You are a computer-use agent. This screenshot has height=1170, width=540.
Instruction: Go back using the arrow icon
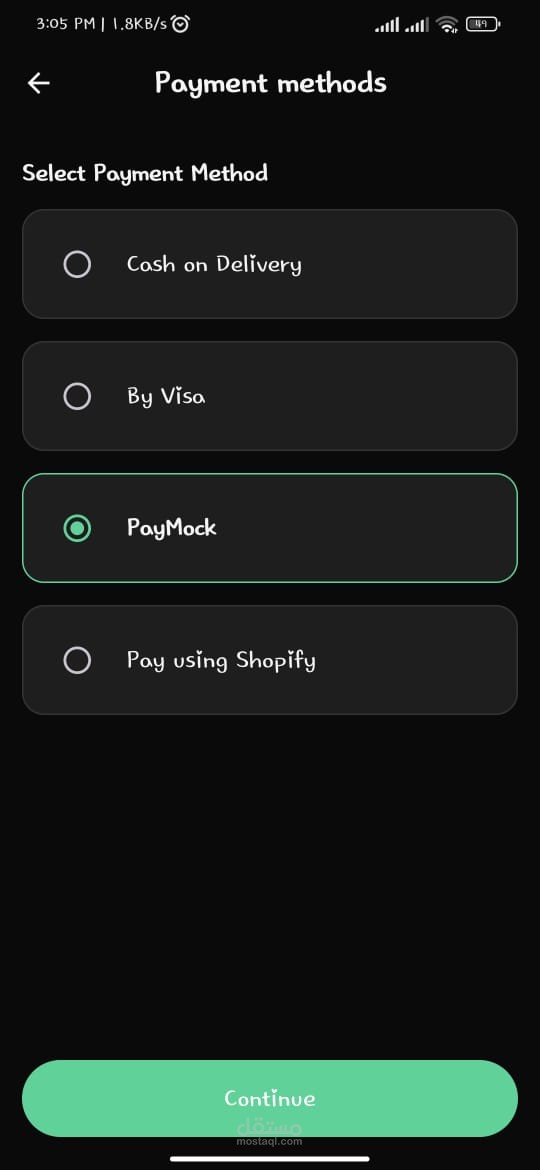(x=39, y=83)
